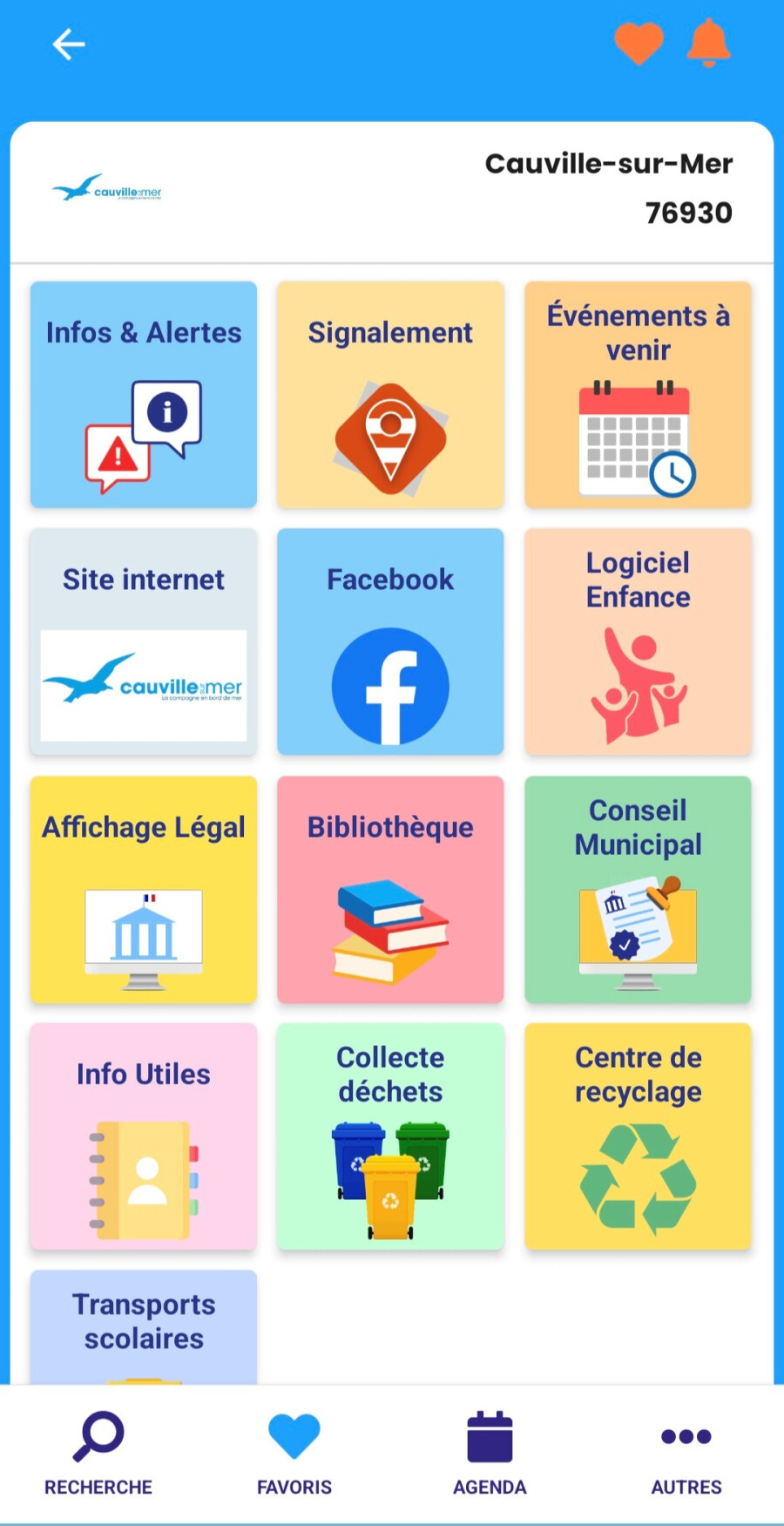Open the Facebook tile
This screenshot has width=784, height=1526.
pyautogui.click(x=390, y=641)
